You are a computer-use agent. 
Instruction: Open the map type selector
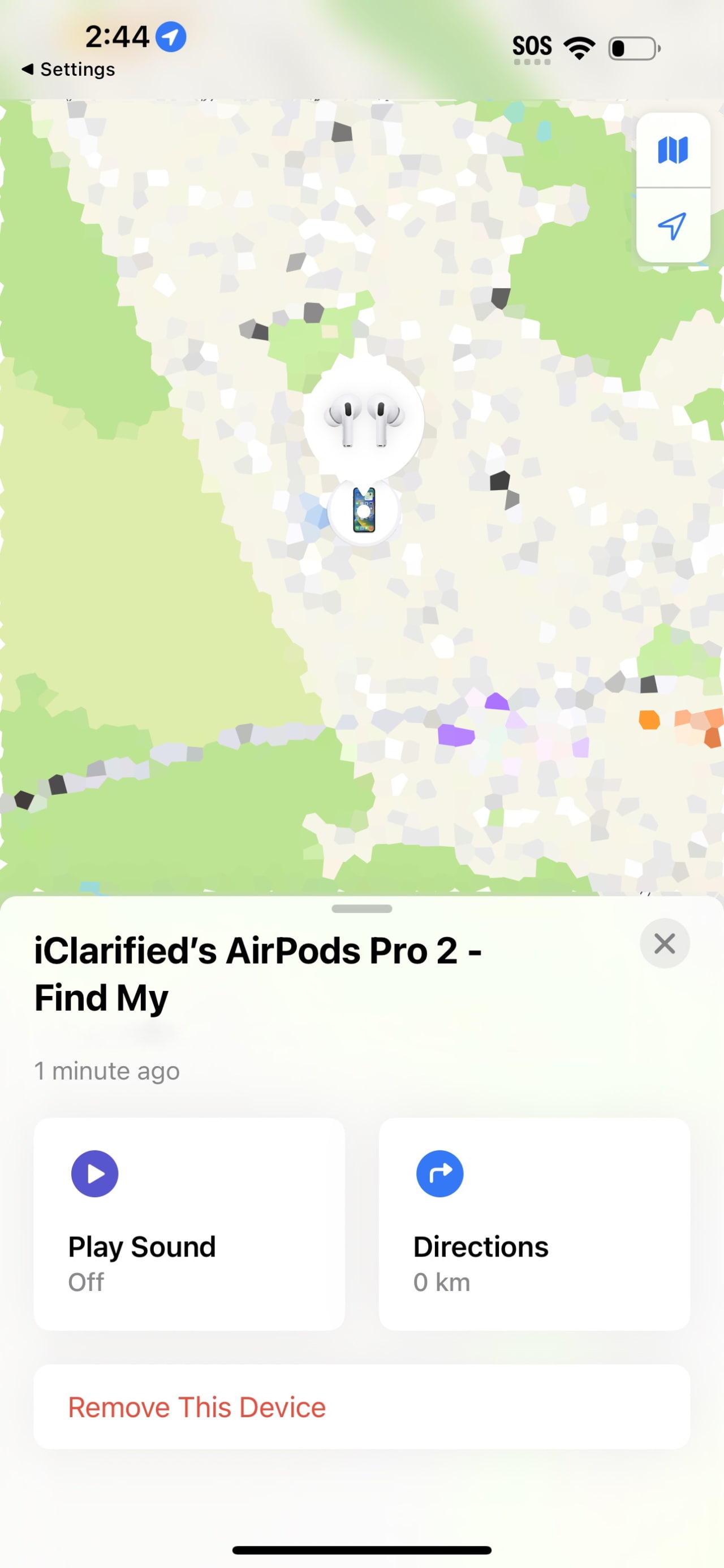pos(672,150)
